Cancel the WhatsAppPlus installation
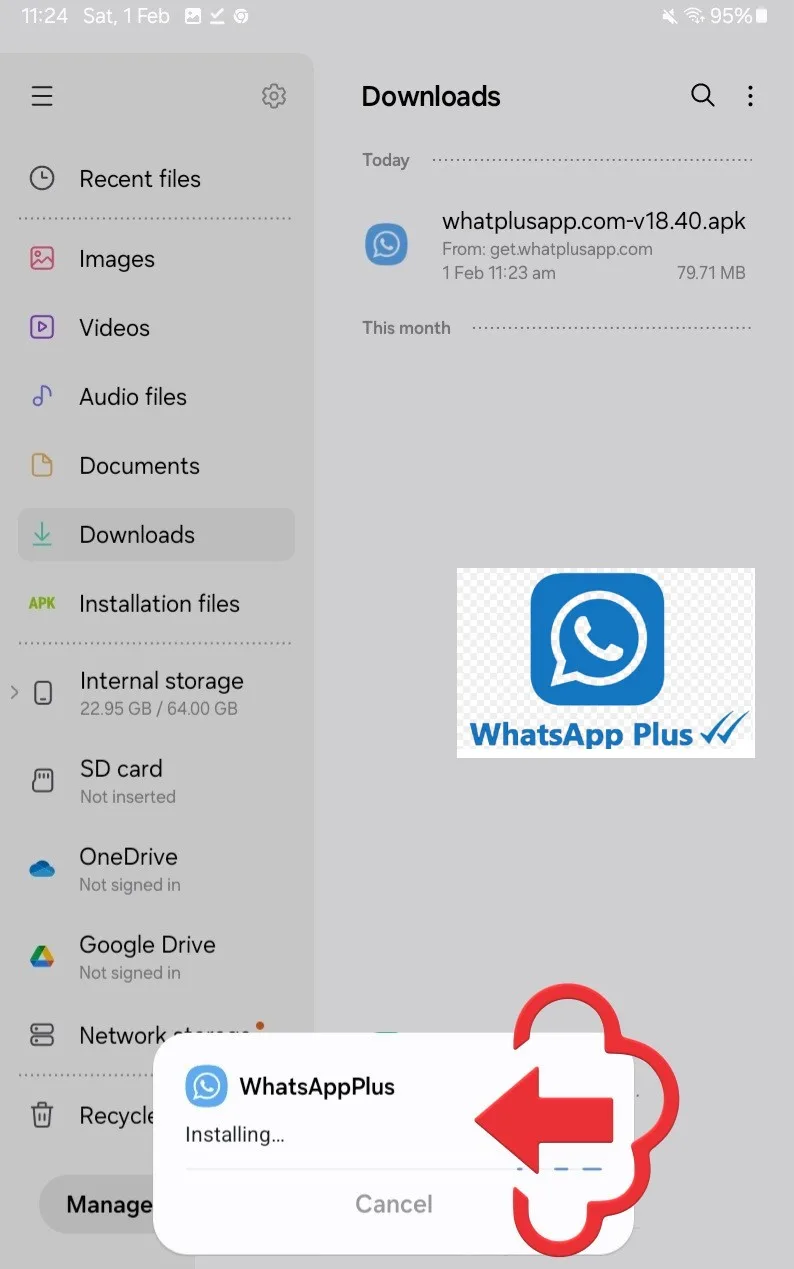The width and height of the screenshot is (794, 1269). tap(394, 1204)
